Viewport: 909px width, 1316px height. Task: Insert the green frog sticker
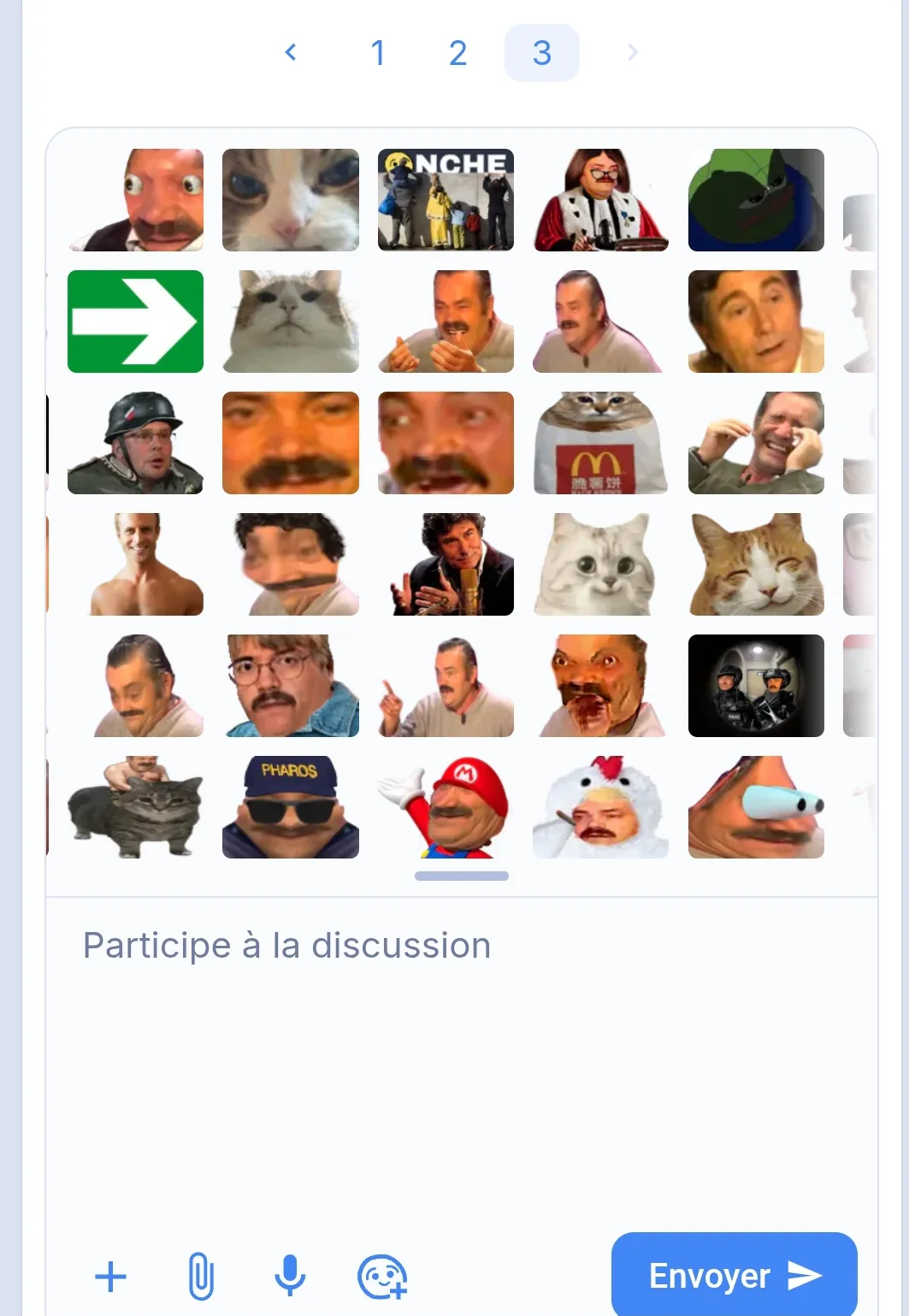click(x=756, y=200)
